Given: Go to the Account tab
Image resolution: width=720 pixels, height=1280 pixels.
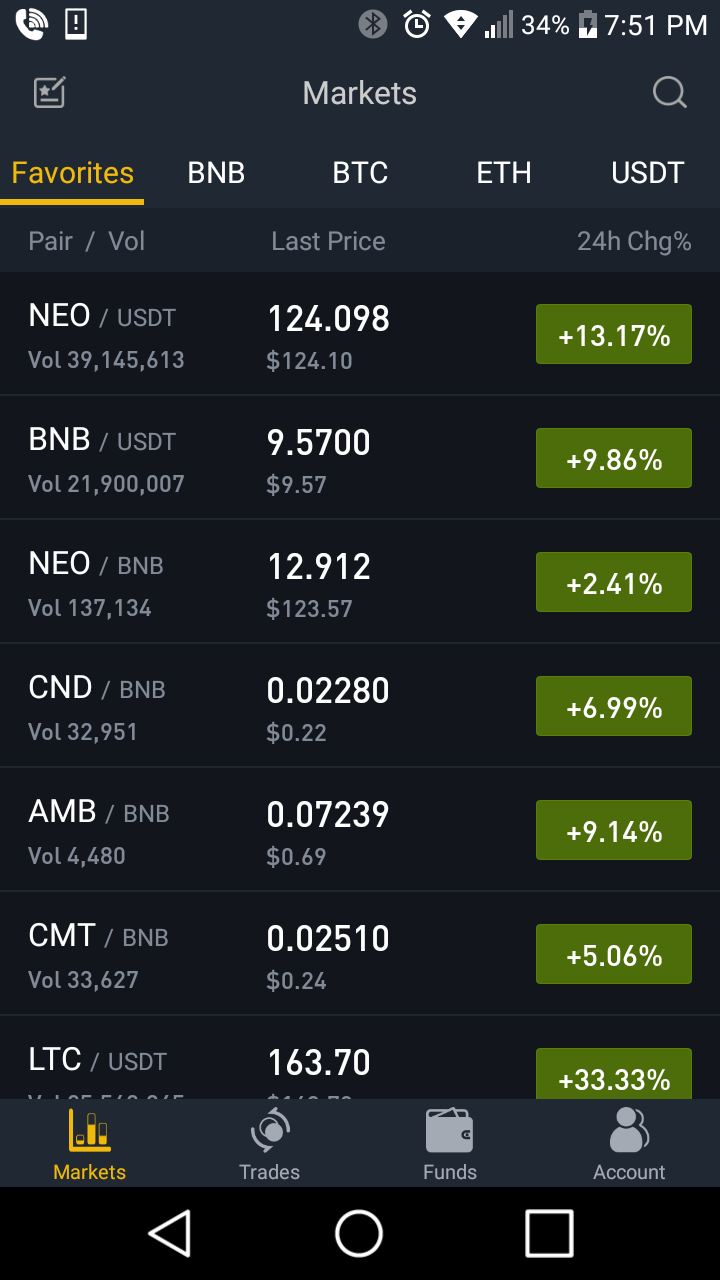Looking at the screenshot, I should coord(629,1144).
